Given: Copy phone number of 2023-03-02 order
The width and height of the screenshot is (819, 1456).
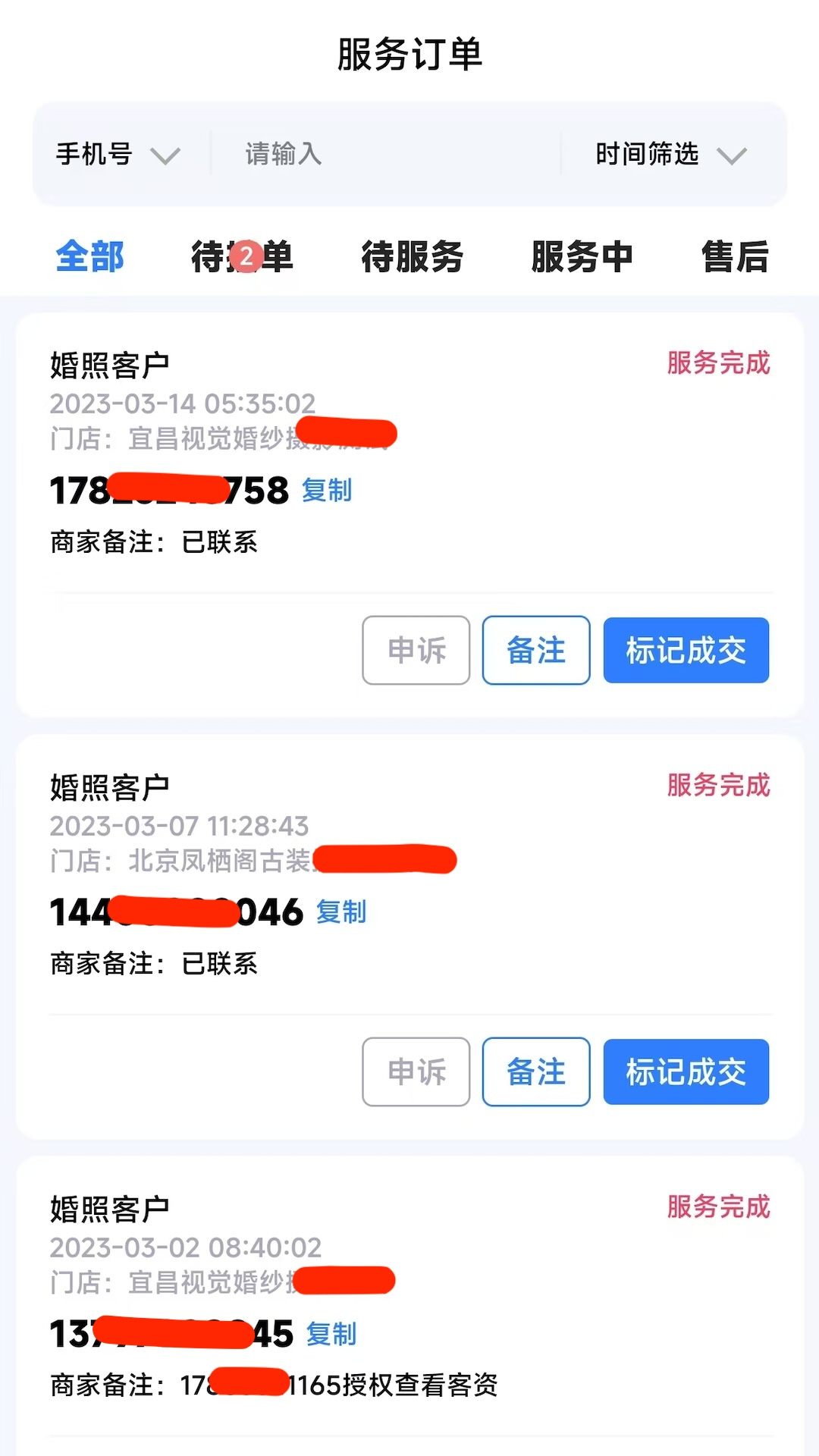Looking at the screenshot, I should click(x=331, y=1334).
